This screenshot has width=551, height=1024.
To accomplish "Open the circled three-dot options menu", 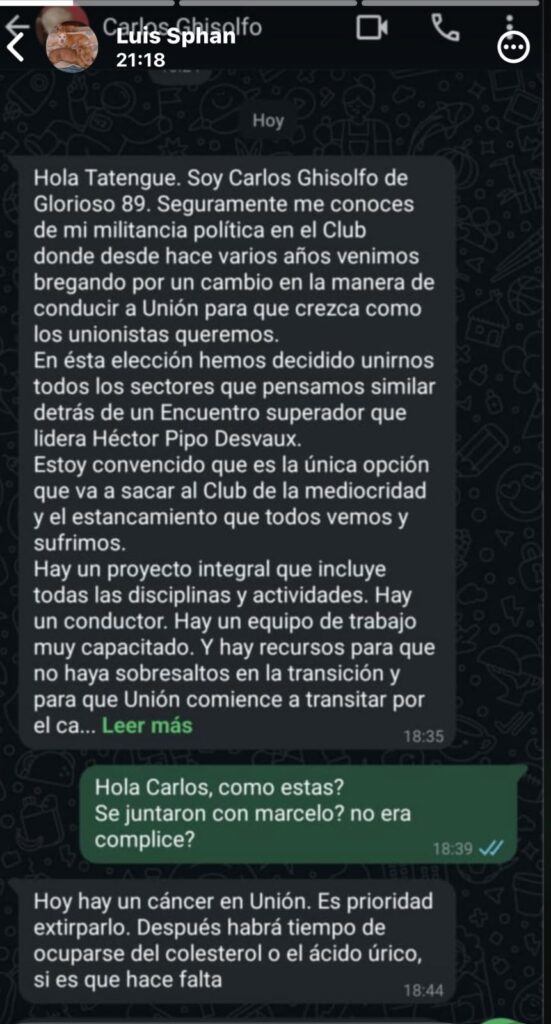I will click(x=514, y=48).
